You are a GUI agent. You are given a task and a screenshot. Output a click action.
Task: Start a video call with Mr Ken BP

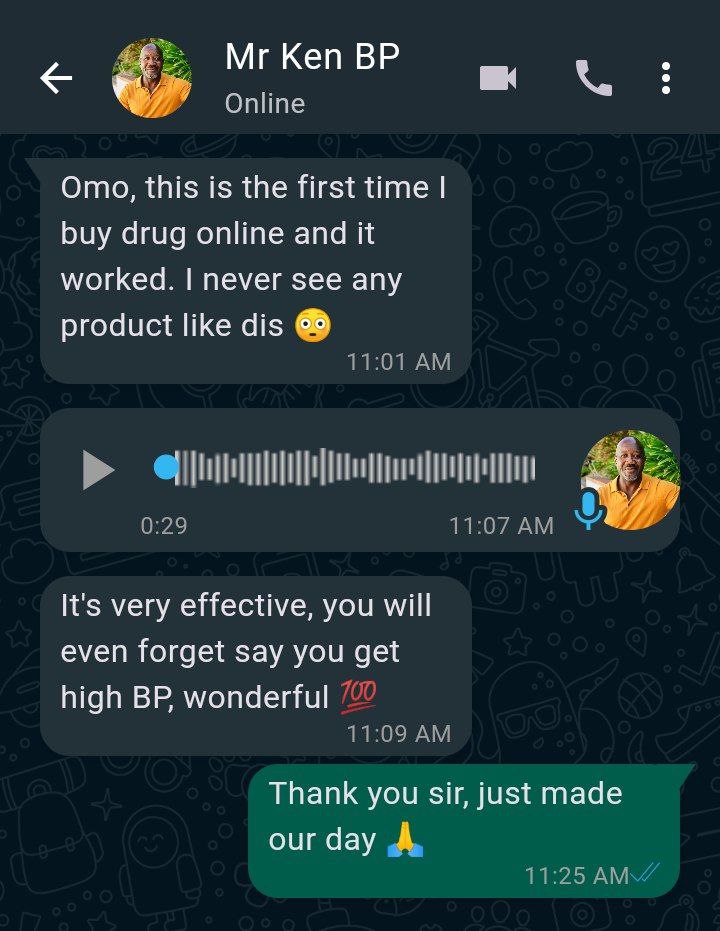click(x=498, y=78)
